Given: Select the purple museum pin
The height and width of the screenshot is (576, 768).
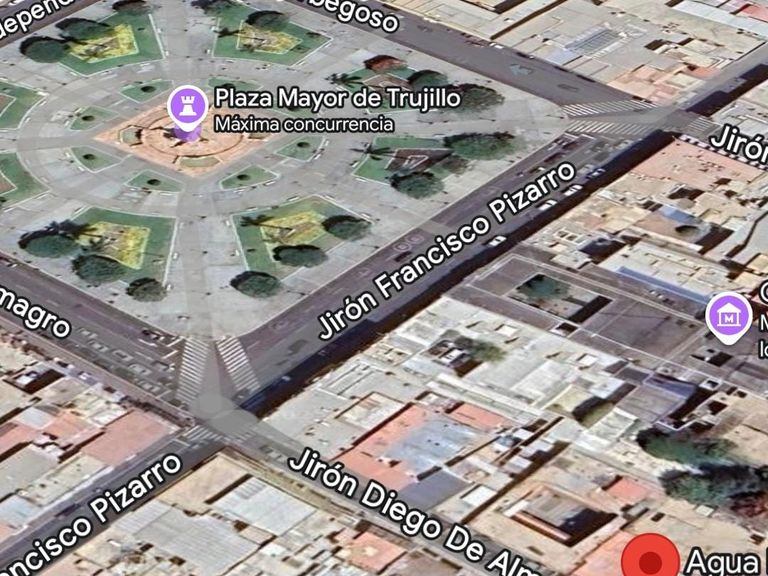Looking at the screenshot, I should coord(729,317).
